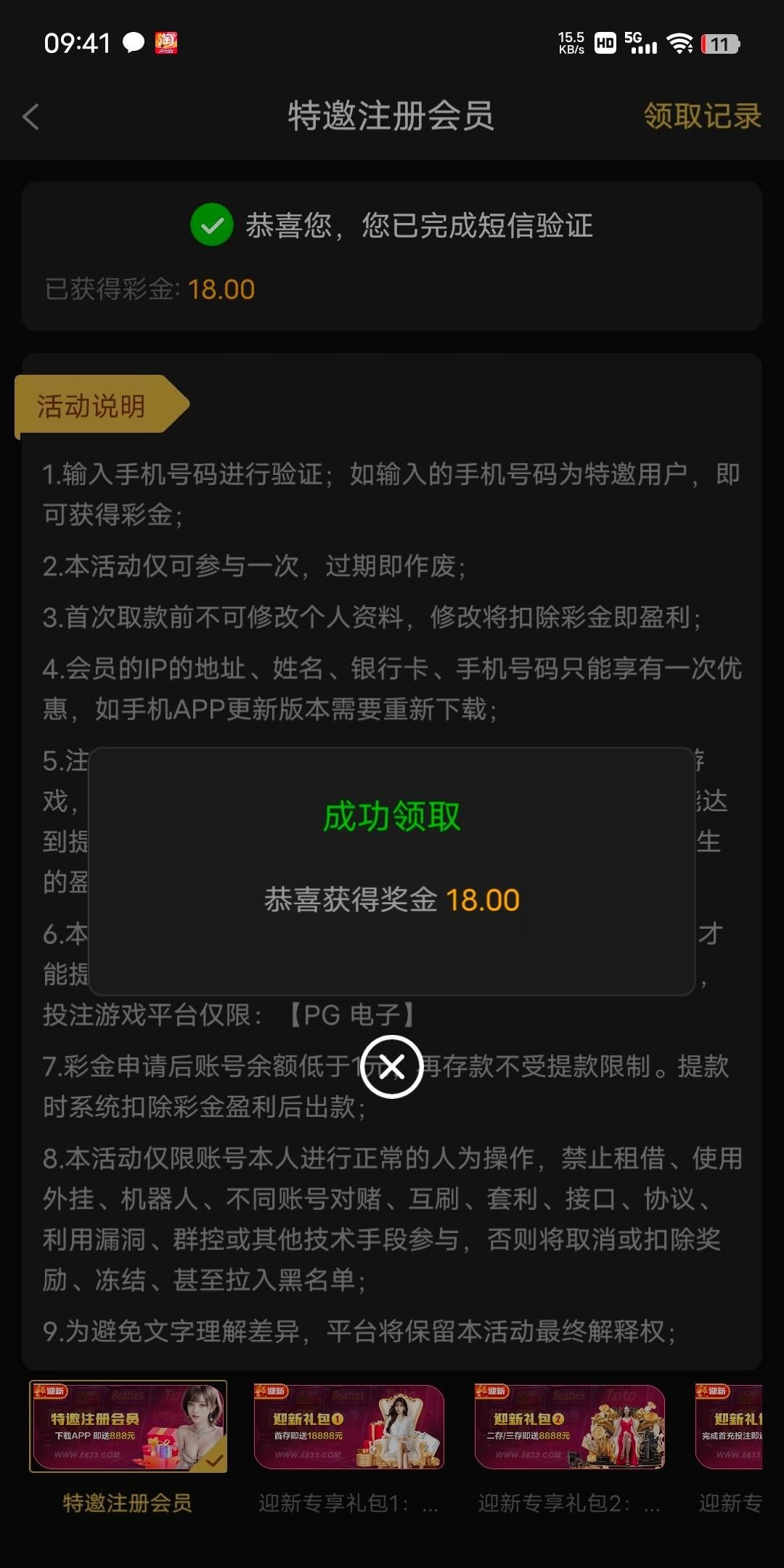Viewport: 784px width, 1568px height.
Task: Select the 特邀注册会员 promotion card
Action: pos(128,1426)
